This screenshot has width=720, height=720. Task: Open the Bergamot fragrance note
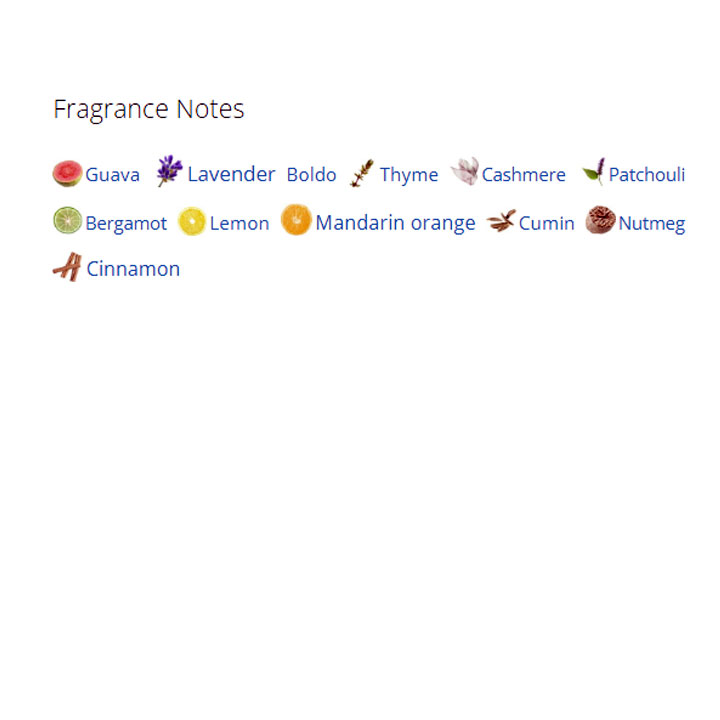point(125,224)
